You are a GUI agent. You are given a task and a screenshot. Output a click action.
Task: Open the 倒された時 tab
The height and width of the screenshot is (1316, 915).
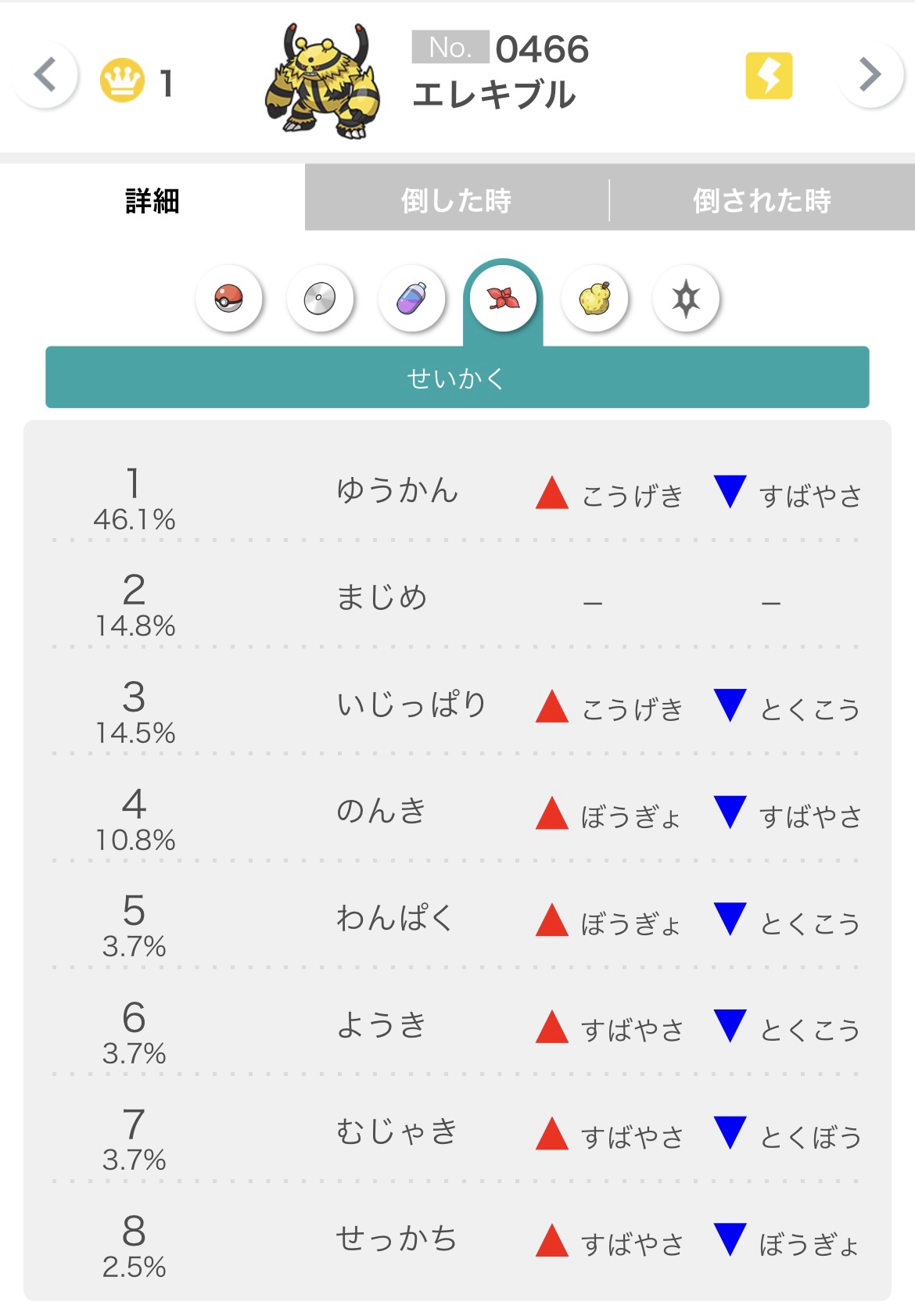click(x=762, y=200)
